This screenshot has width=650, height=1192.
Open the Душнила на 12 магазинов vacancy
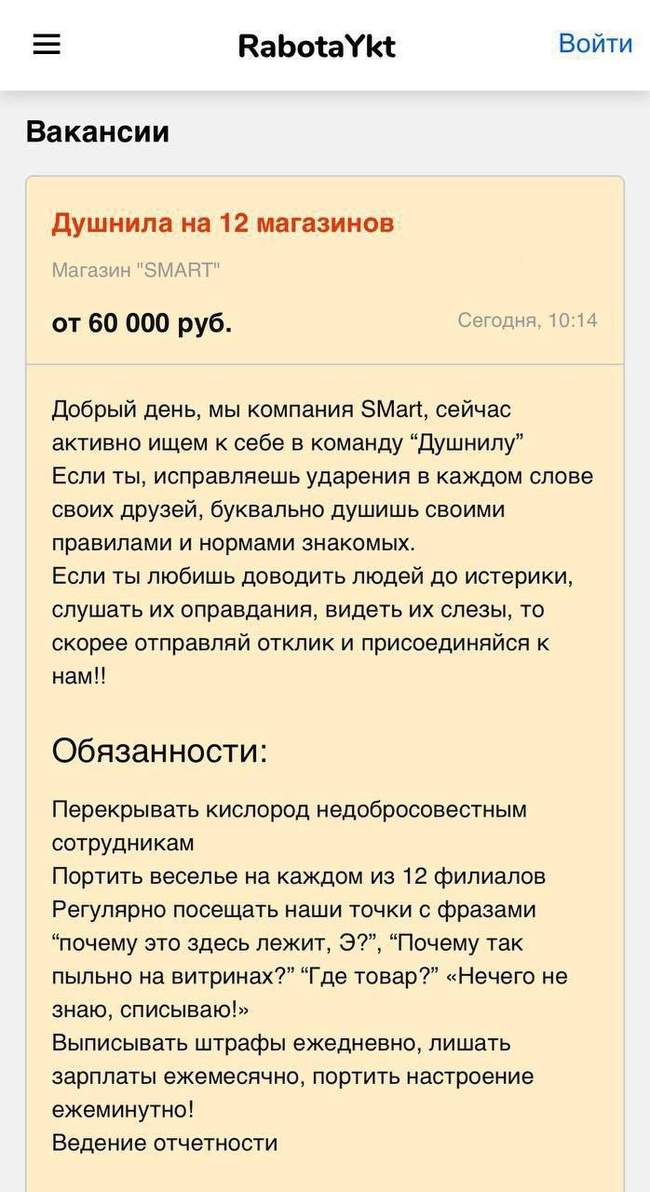tap(222, 223)
